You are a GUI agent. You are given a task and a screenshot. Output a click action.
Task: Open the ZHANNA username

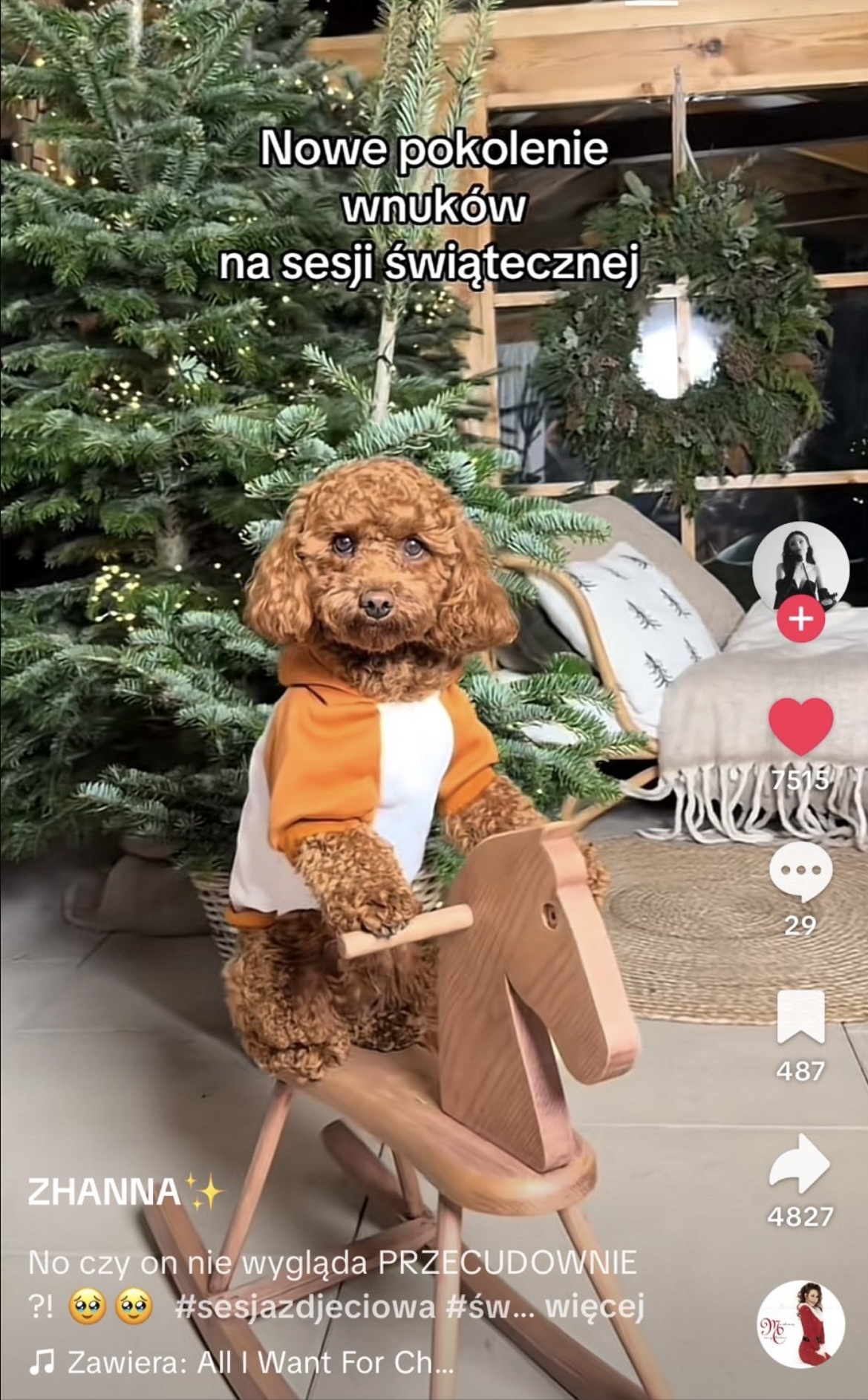pyautogui.click(x=105, y=1192)
